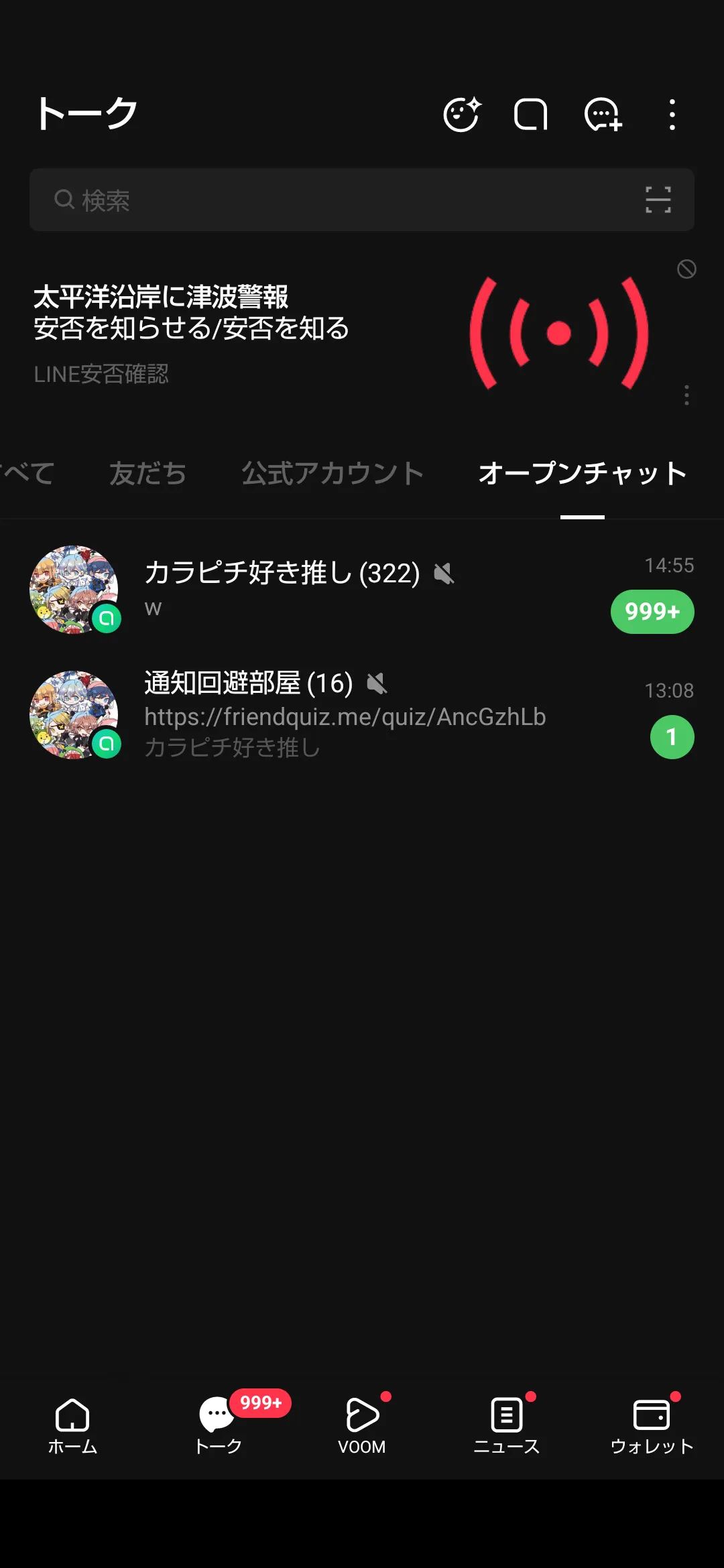The height and width of the screenshot is (1568, 724).
Task: Open the QR code scanner
Action: click(x=658, y=200)
